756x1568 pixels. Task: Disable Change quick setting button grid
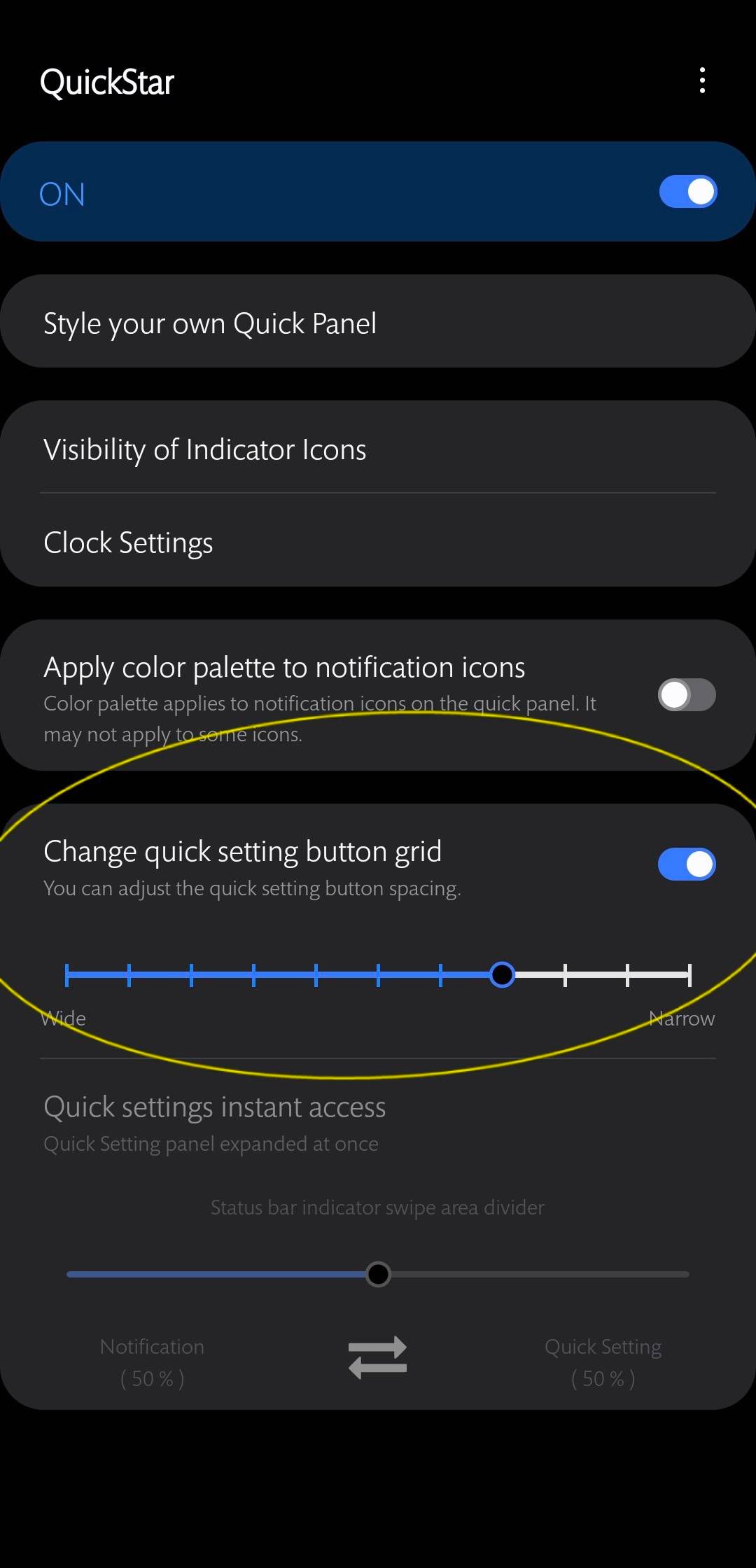pyautogui.click(x=686, y=864)
